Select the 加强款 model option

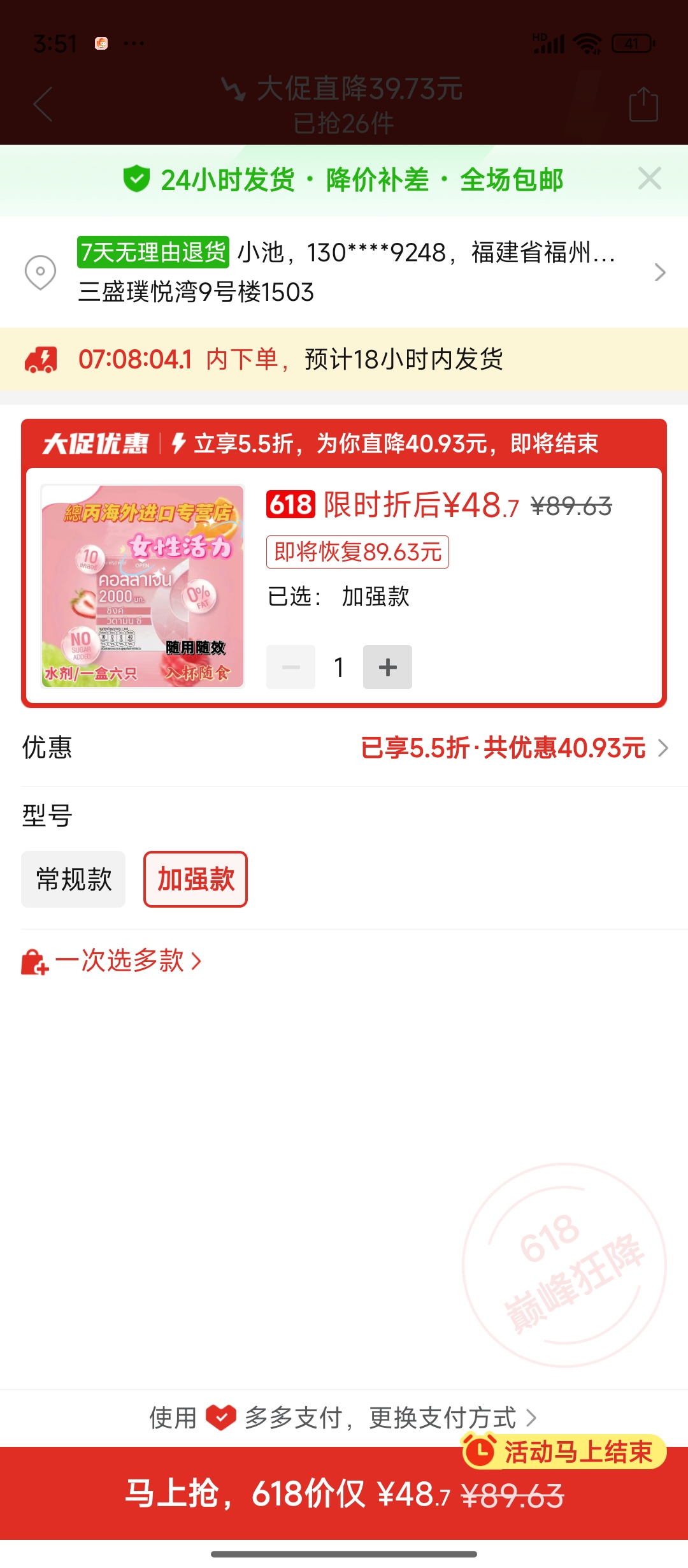coord(196,880)
